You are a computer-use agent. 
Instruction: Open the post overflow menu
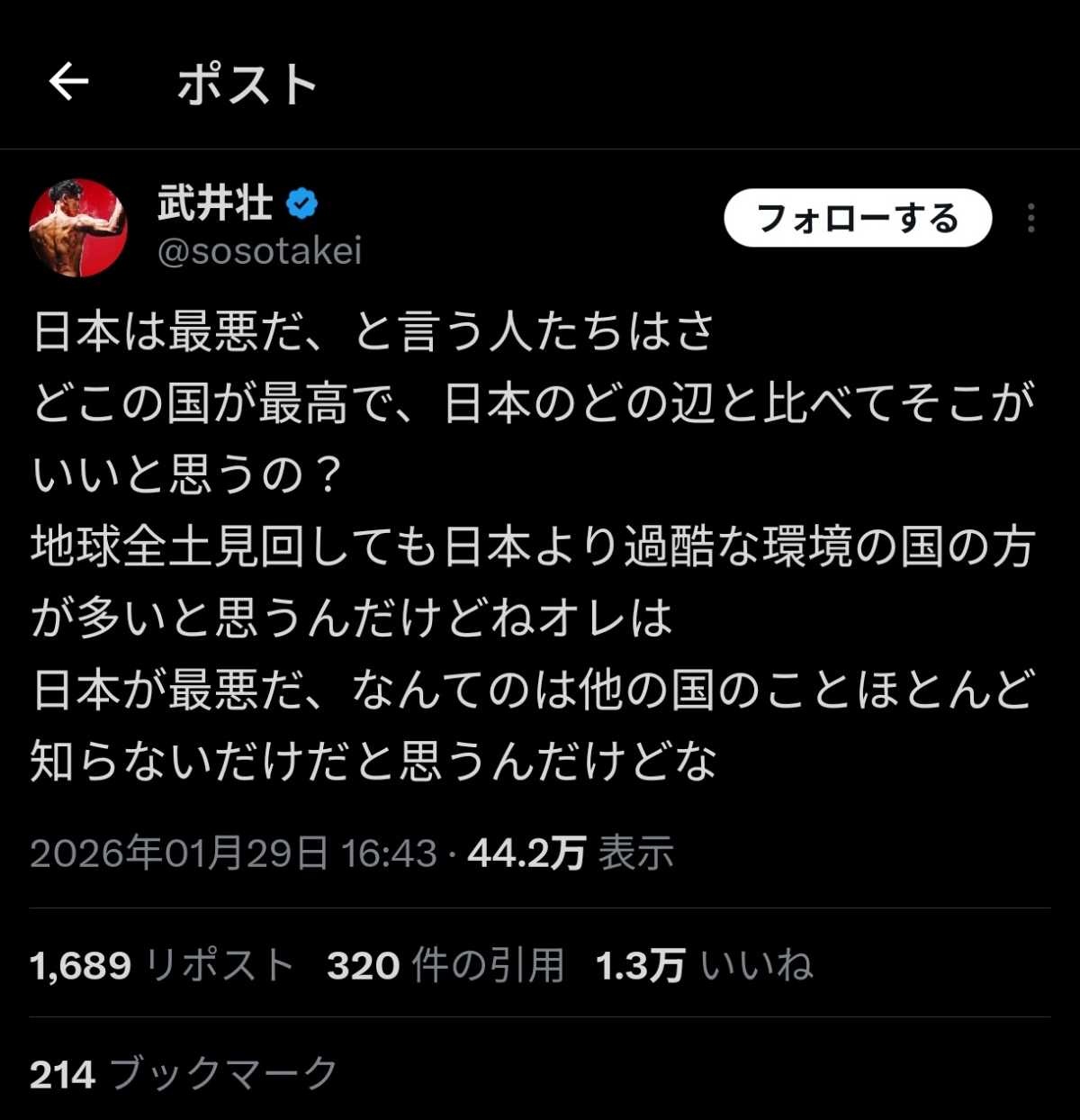tap(1030, 218)
